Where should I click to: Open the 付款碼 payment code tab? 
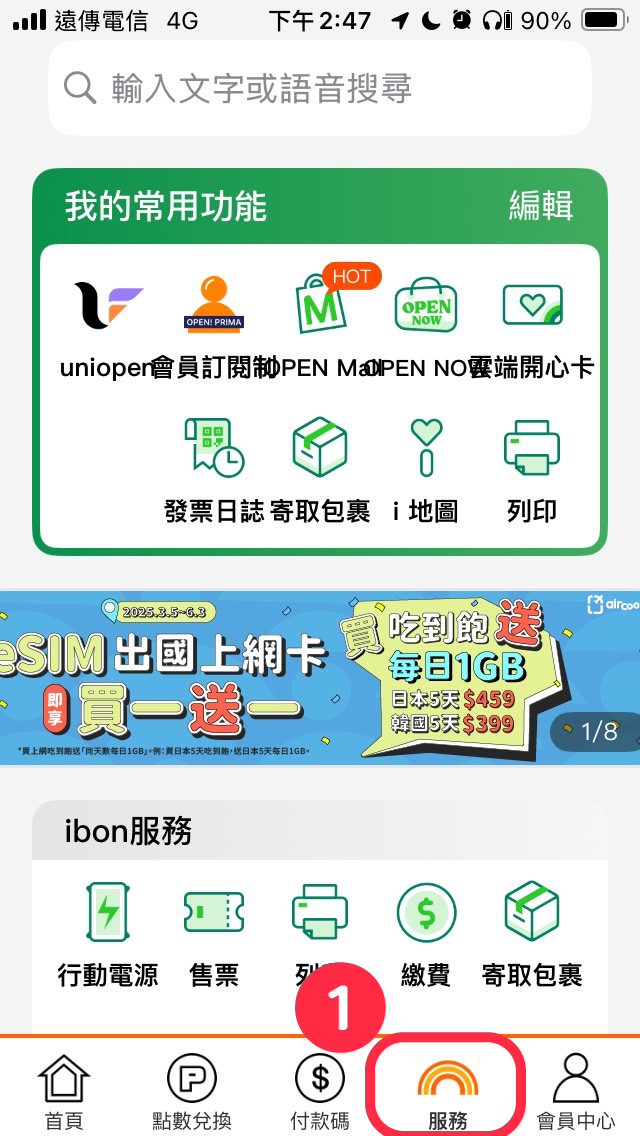(320, 1092)
